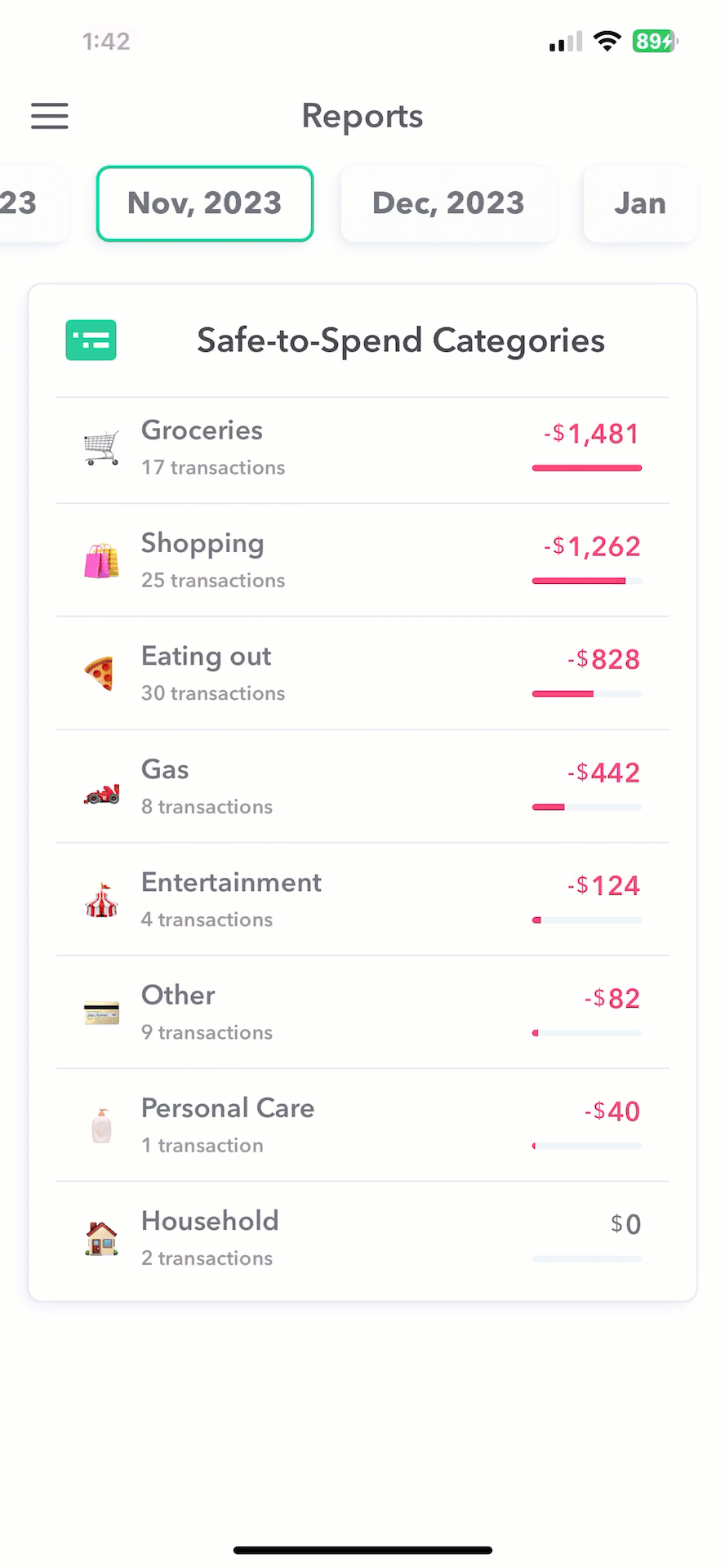The width and height of the screenshot is (725, 1568).
Task: Tap the credit card icon beside Other
Action: click(100, 1013)
